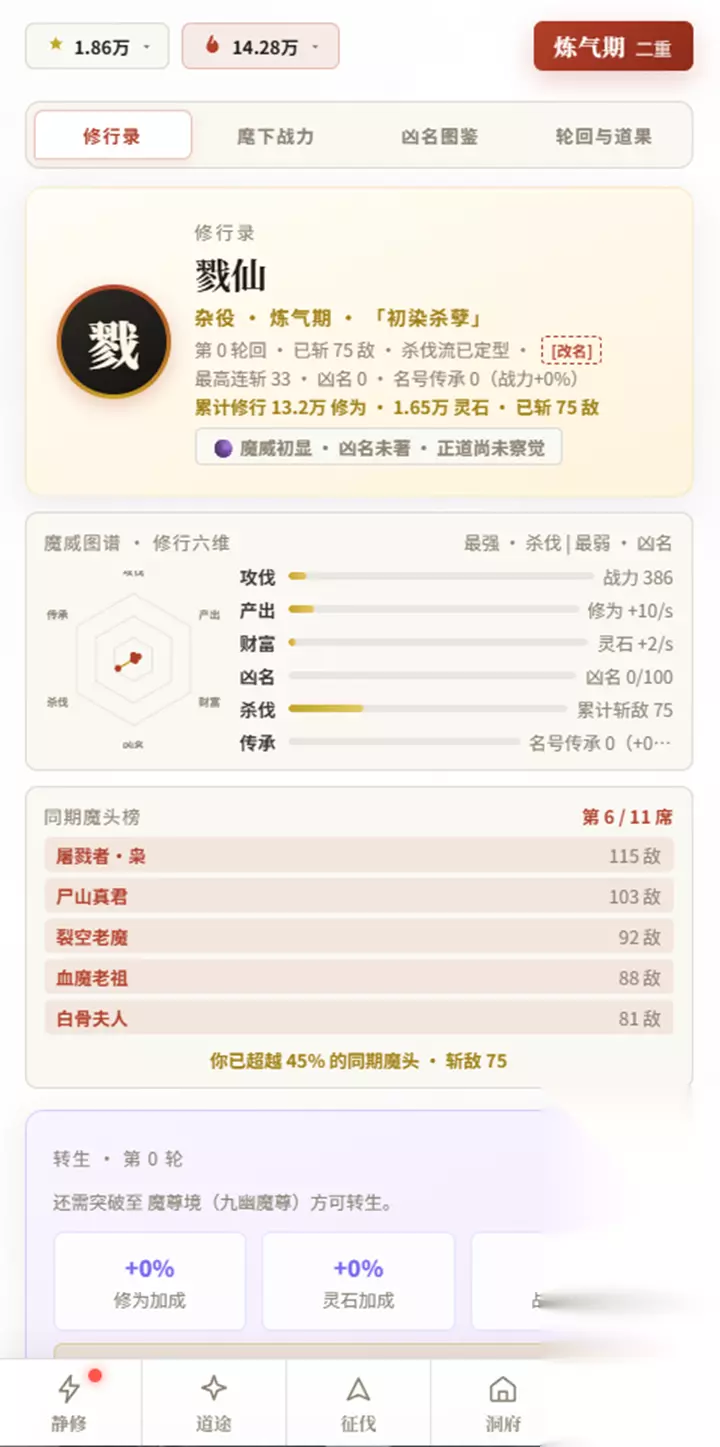720x1447 pixels.
Task: Go to the 道途 bottom tab
Action: [x=214, y=1402]
